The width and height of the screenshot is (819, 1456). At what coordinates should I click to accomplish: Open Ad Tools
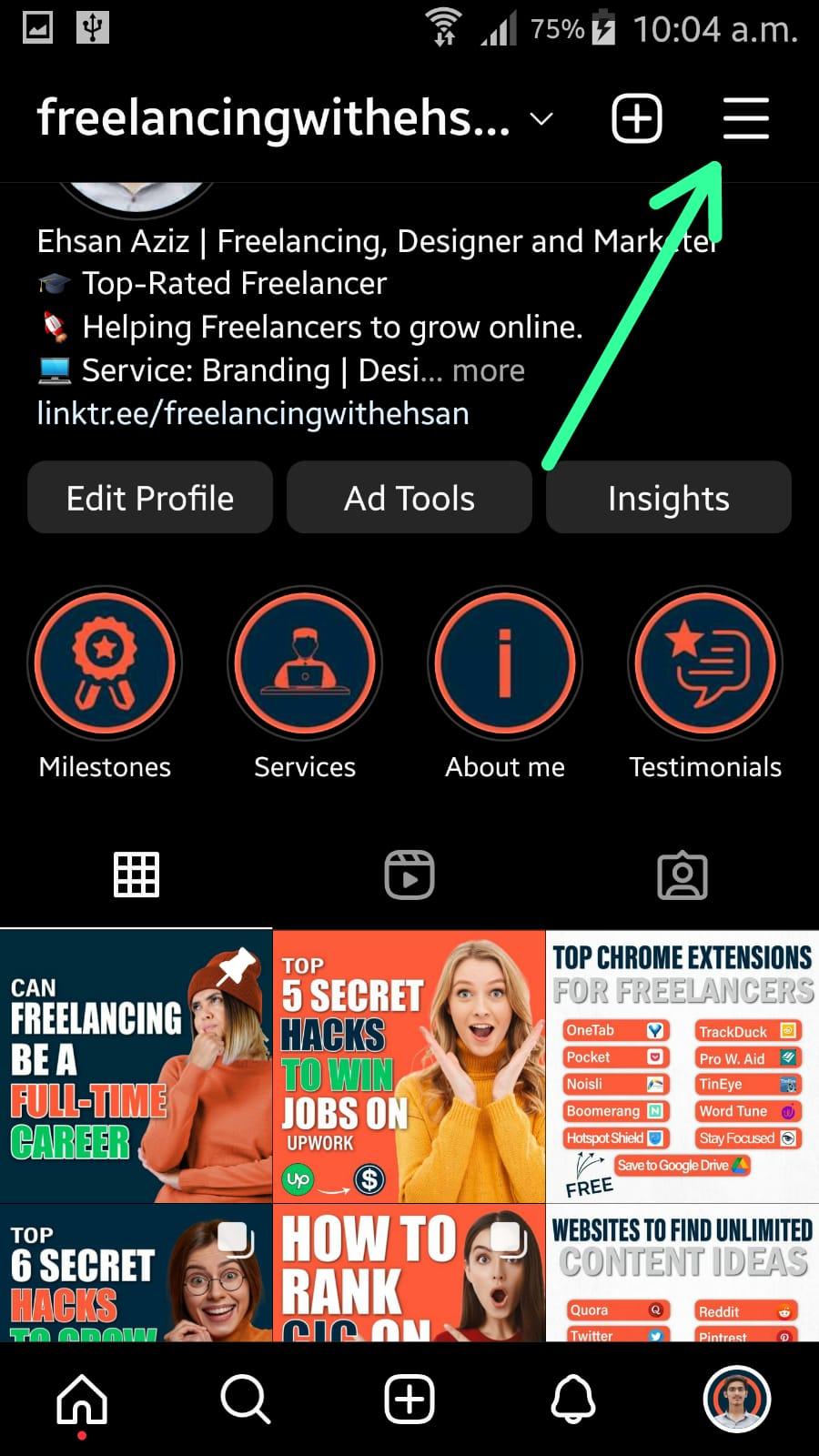click(x=409, y=498)
